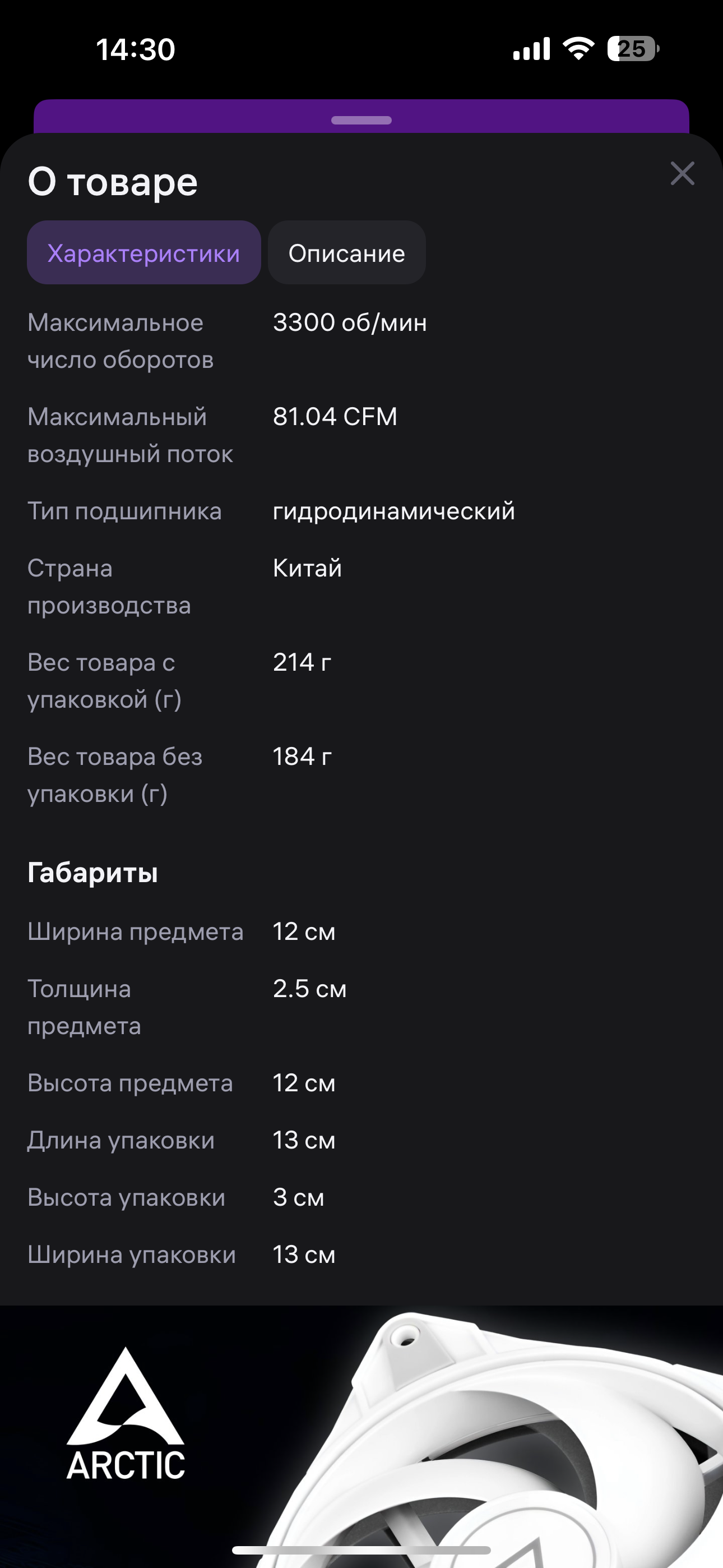Select the Характеристики tab
This screenshot has height=1568, width=723.
tap(143, 253)
